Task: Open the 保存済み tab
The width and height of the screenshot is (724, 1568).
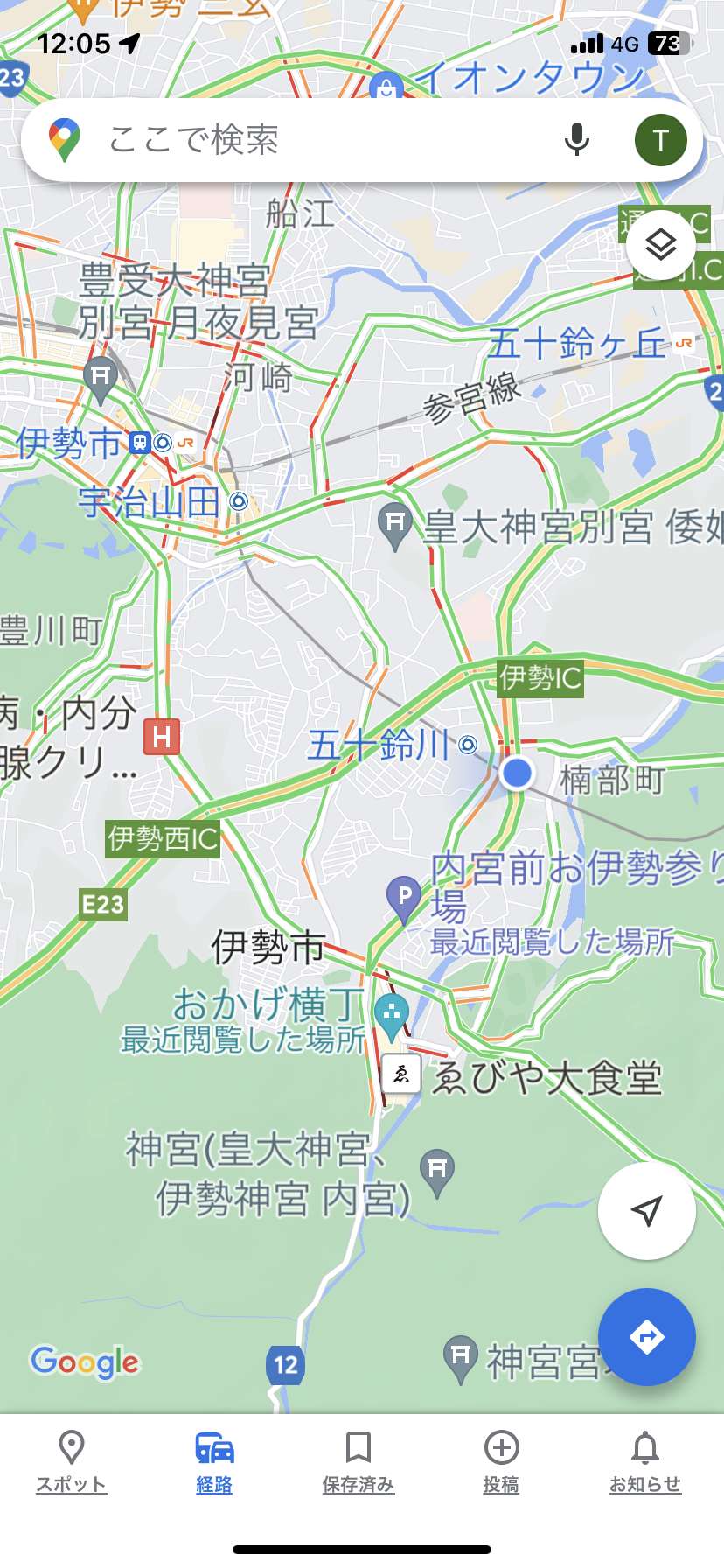Action: coord(359,1462)
